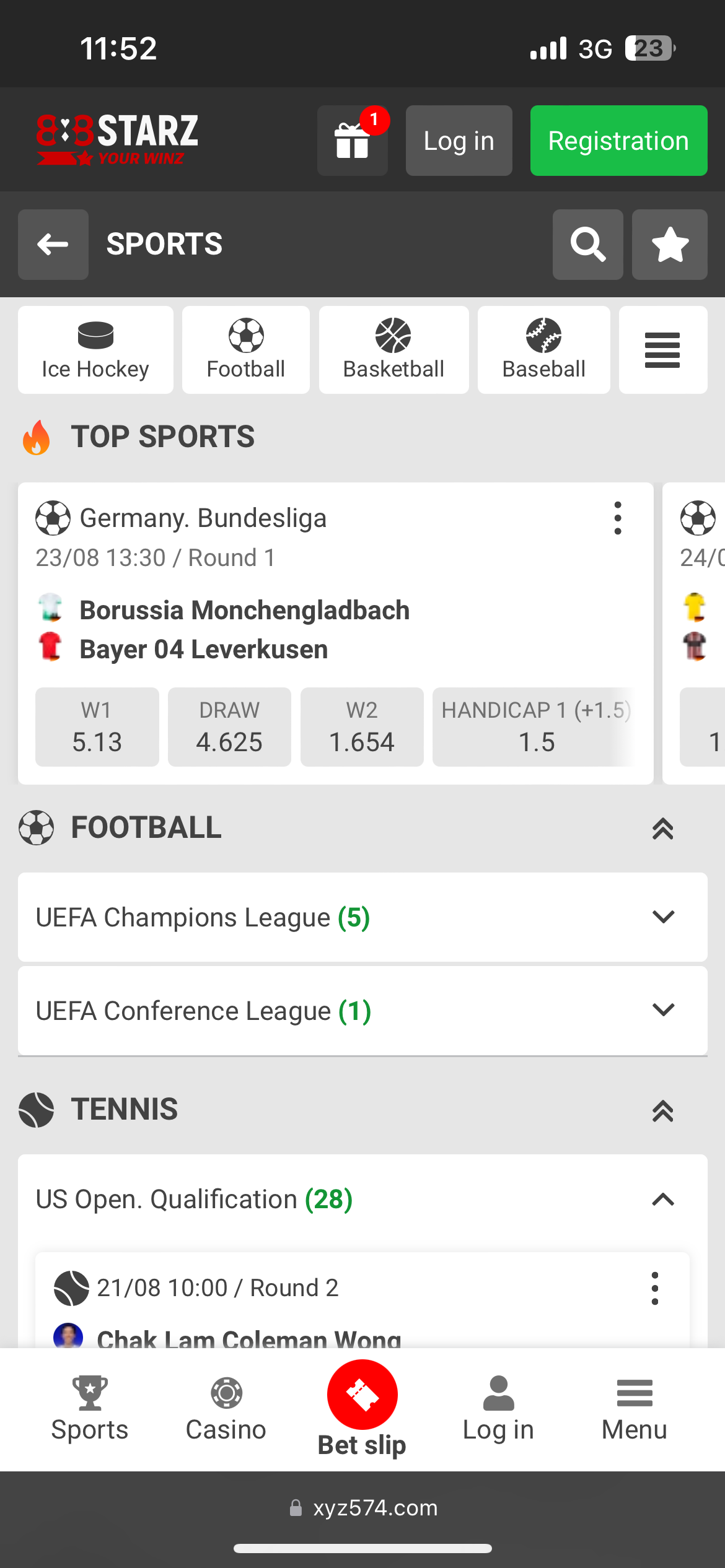
Task: Open the Registration page
Action: click(618, 141)
